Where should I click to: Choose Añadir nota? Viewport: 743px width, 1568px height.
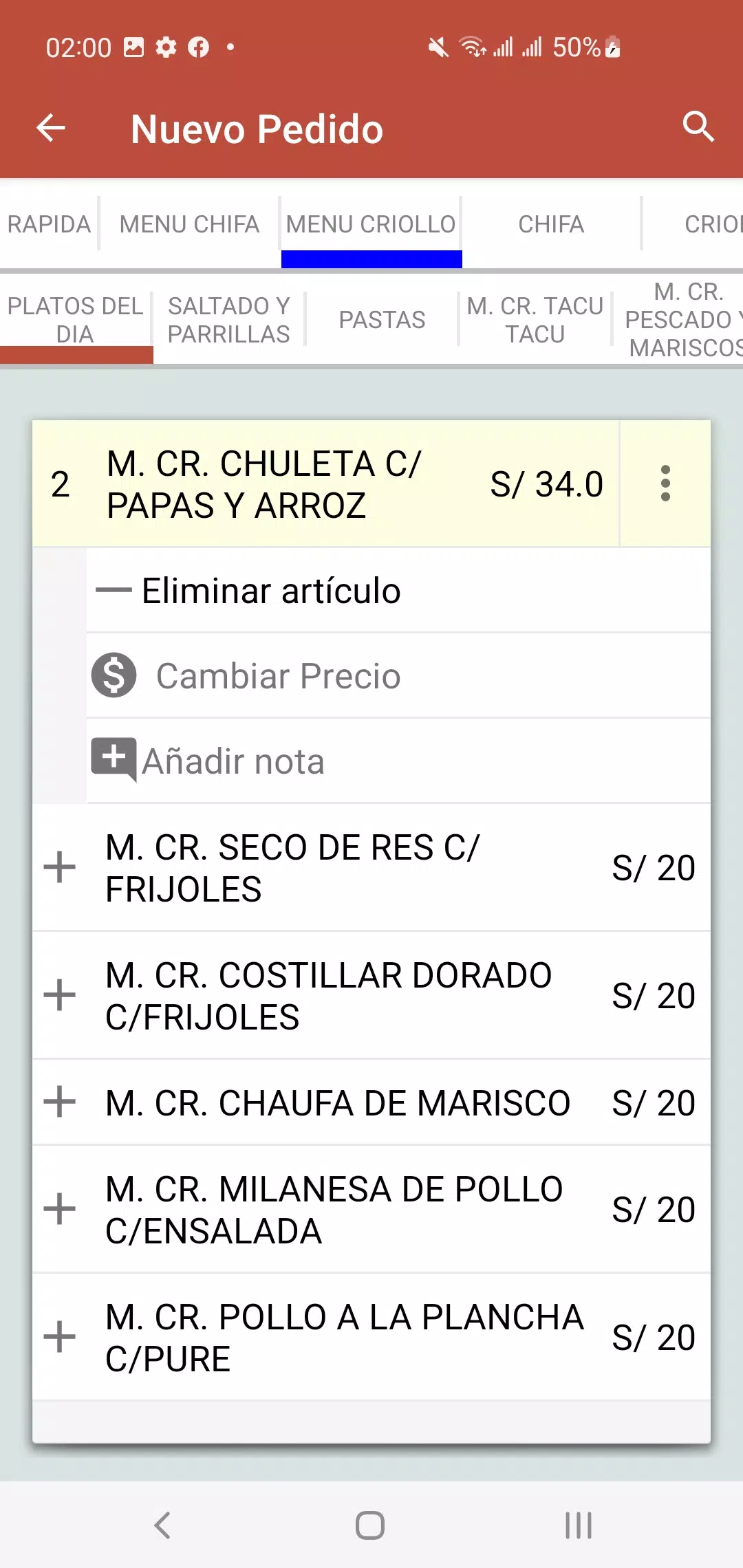coord(398,761)
